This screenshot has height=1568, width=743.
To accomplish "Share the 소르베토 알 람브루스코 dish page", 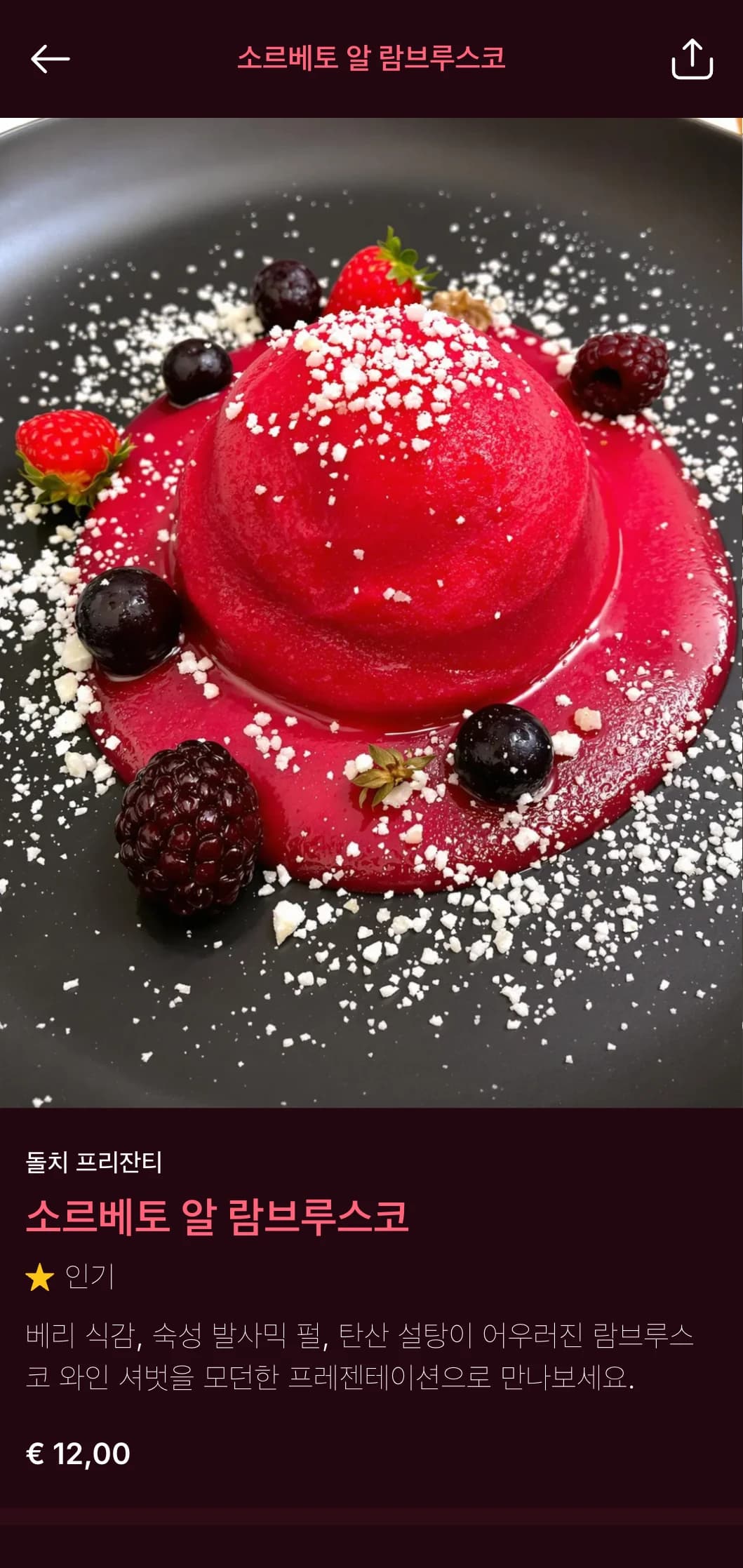I will pos(692,60).
